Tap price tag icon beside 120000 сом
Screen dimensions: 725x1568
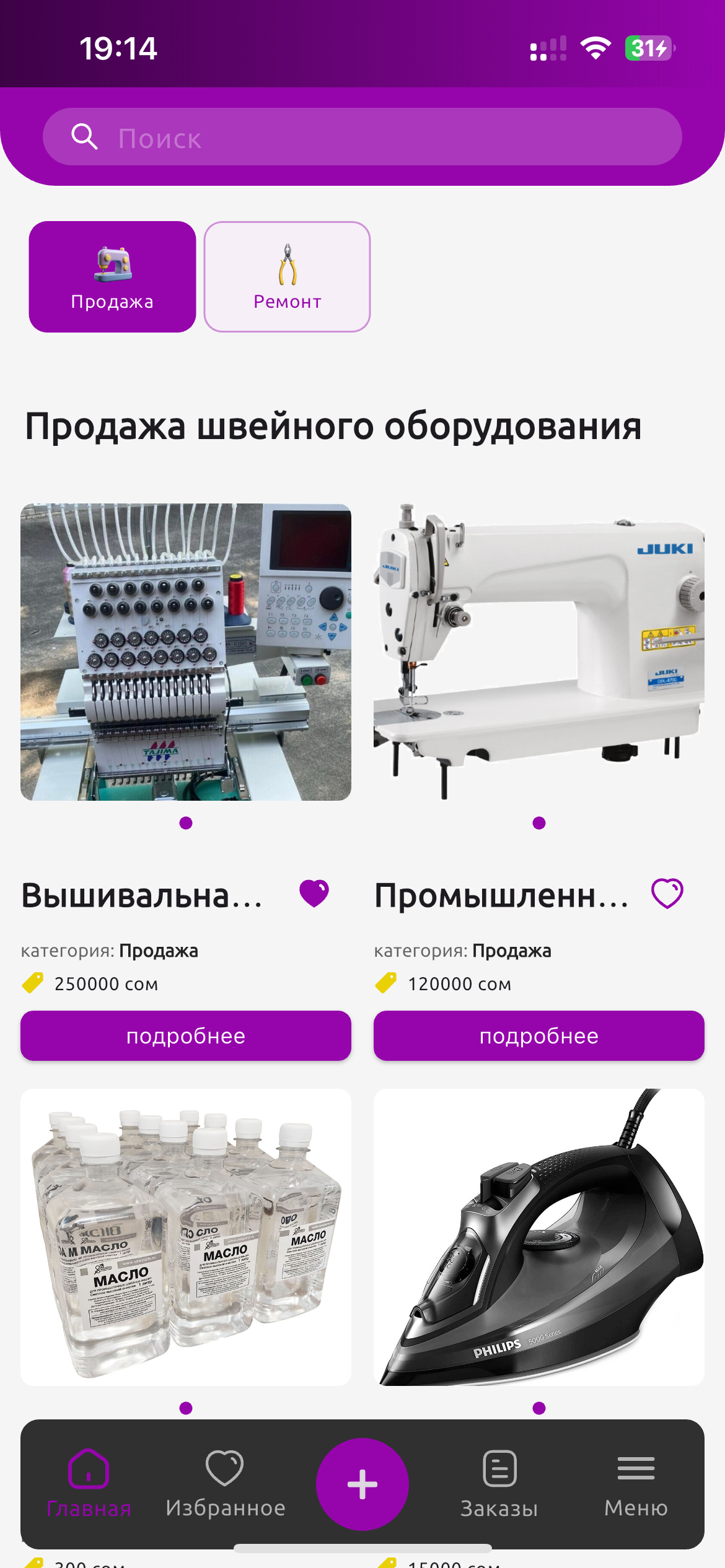pyautogui.click(x=387, y=982)
